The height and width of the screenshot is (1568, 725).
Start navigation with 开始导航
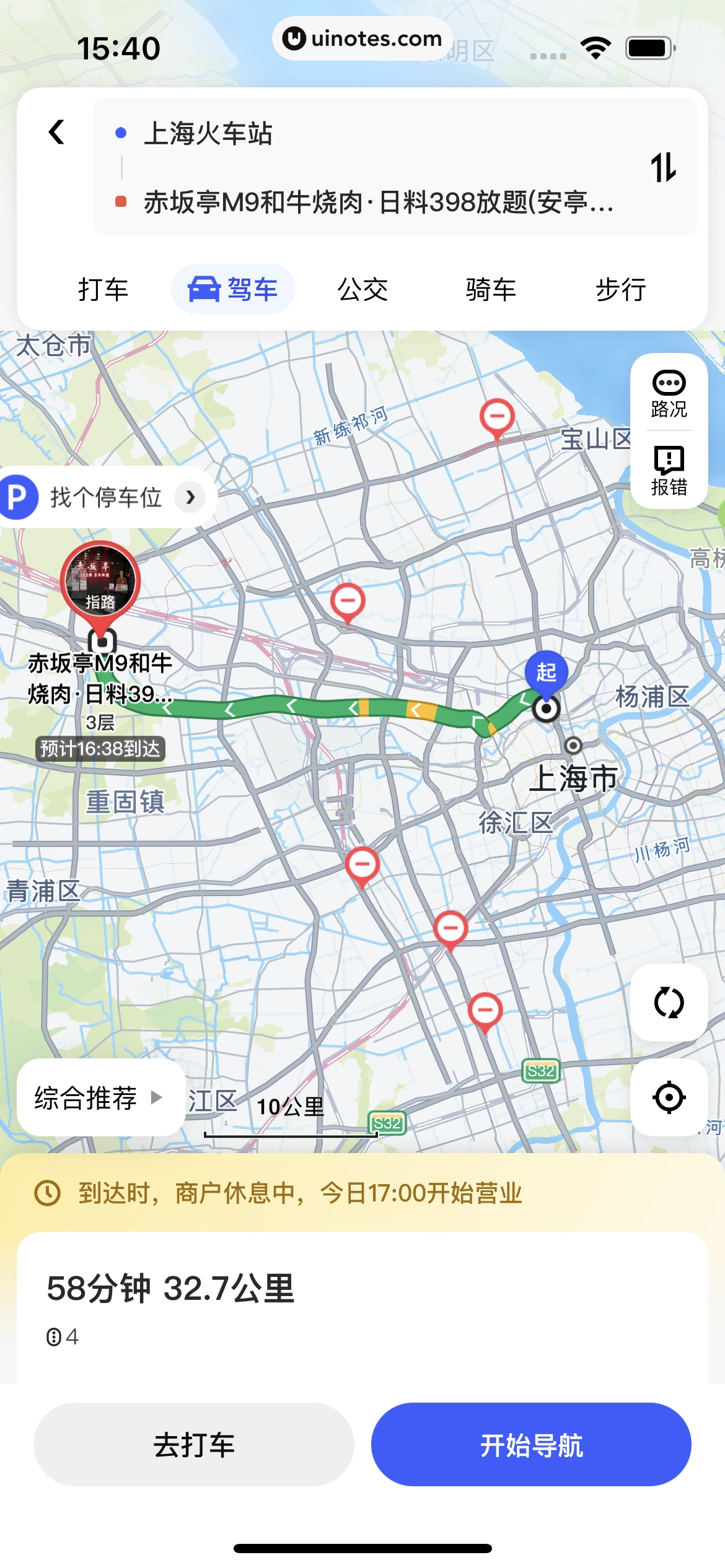[x=531, y=1445]
